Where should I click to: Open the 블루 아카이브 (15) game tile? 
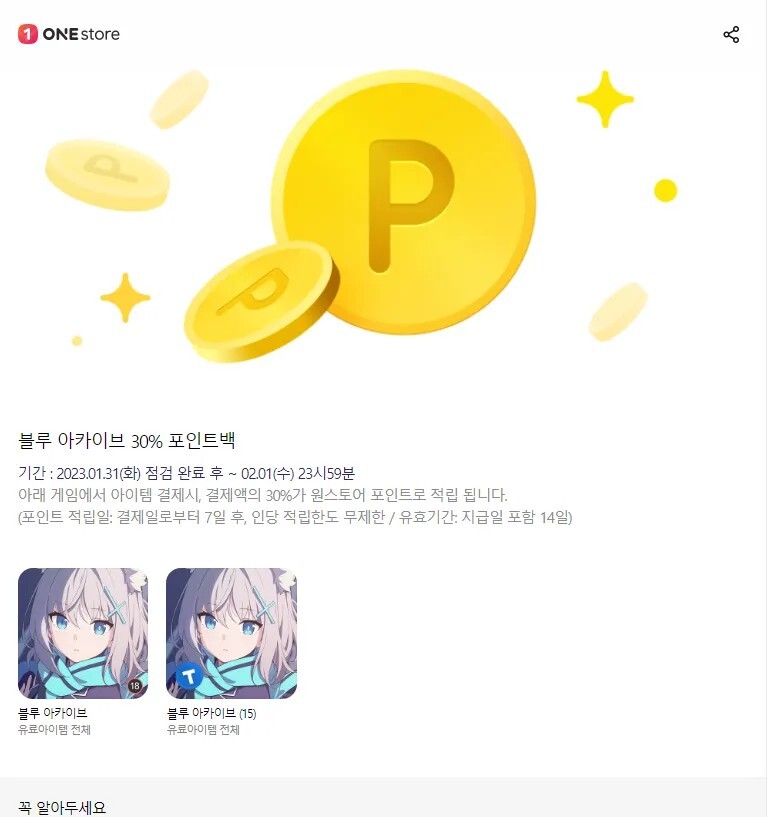231,633
